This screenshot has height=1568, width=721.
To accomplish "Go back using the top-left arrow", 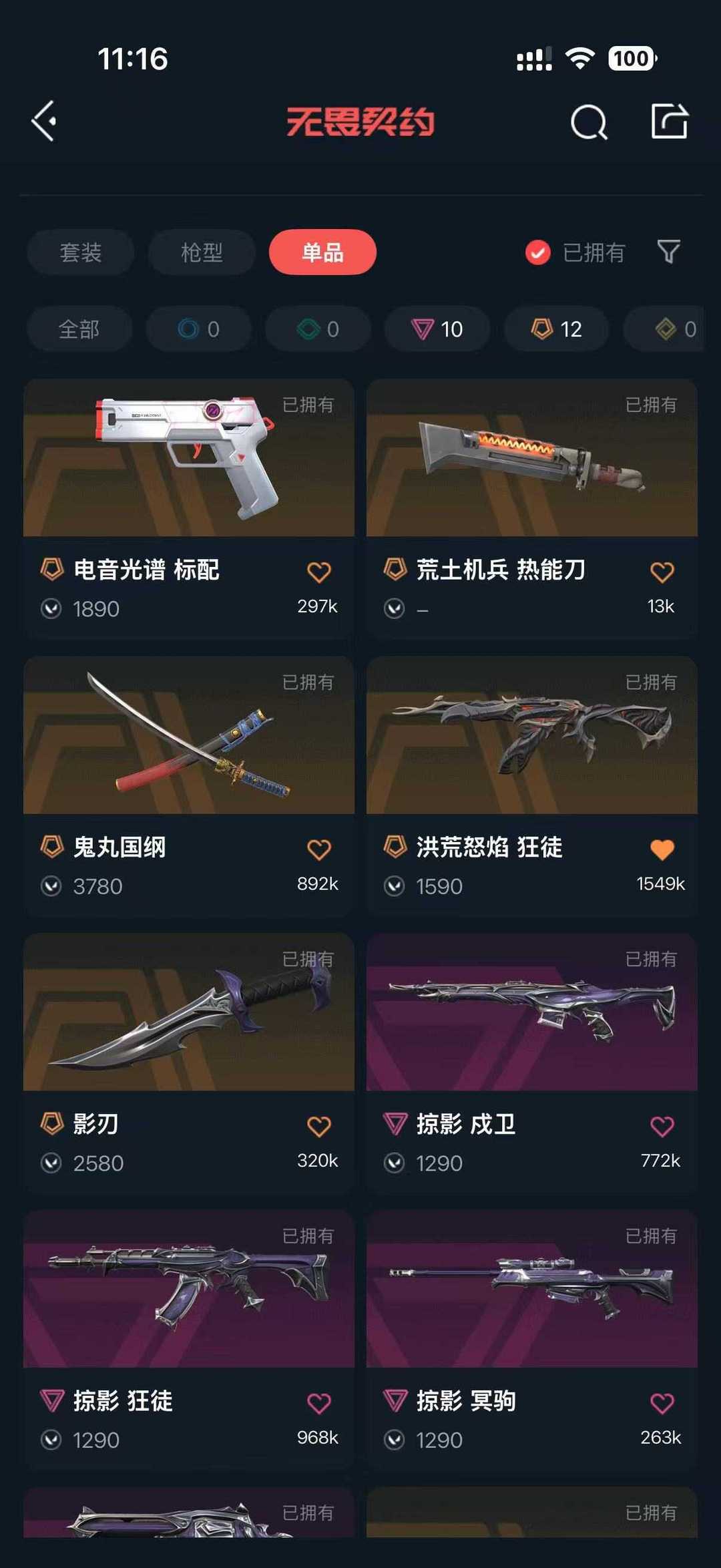I will (44, 122).
